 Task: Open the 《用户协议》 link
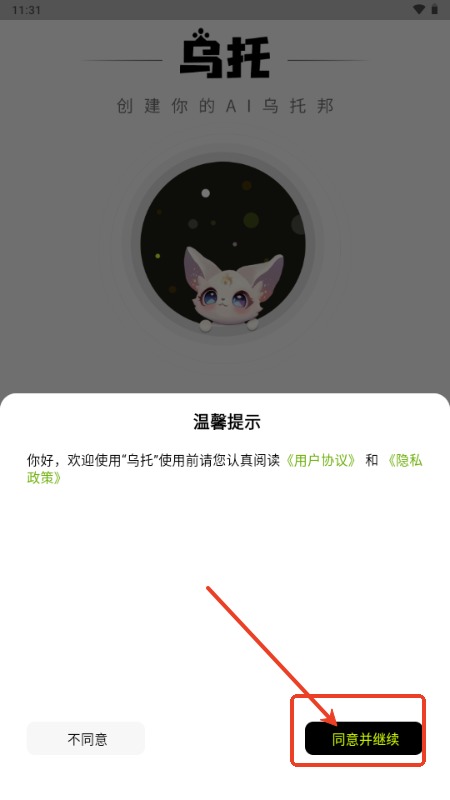click(320, 460)
